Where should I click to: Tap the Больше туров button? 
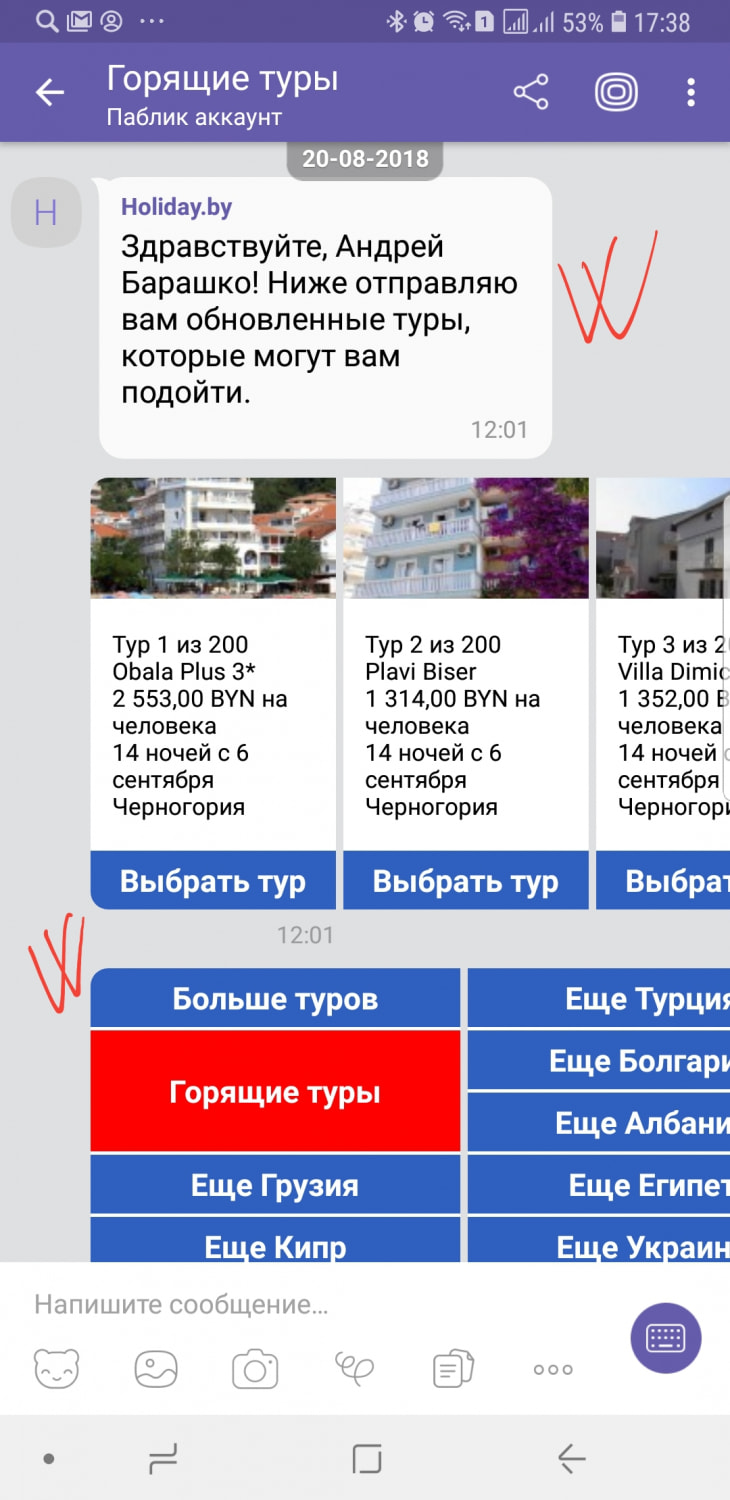coord(275,998)
